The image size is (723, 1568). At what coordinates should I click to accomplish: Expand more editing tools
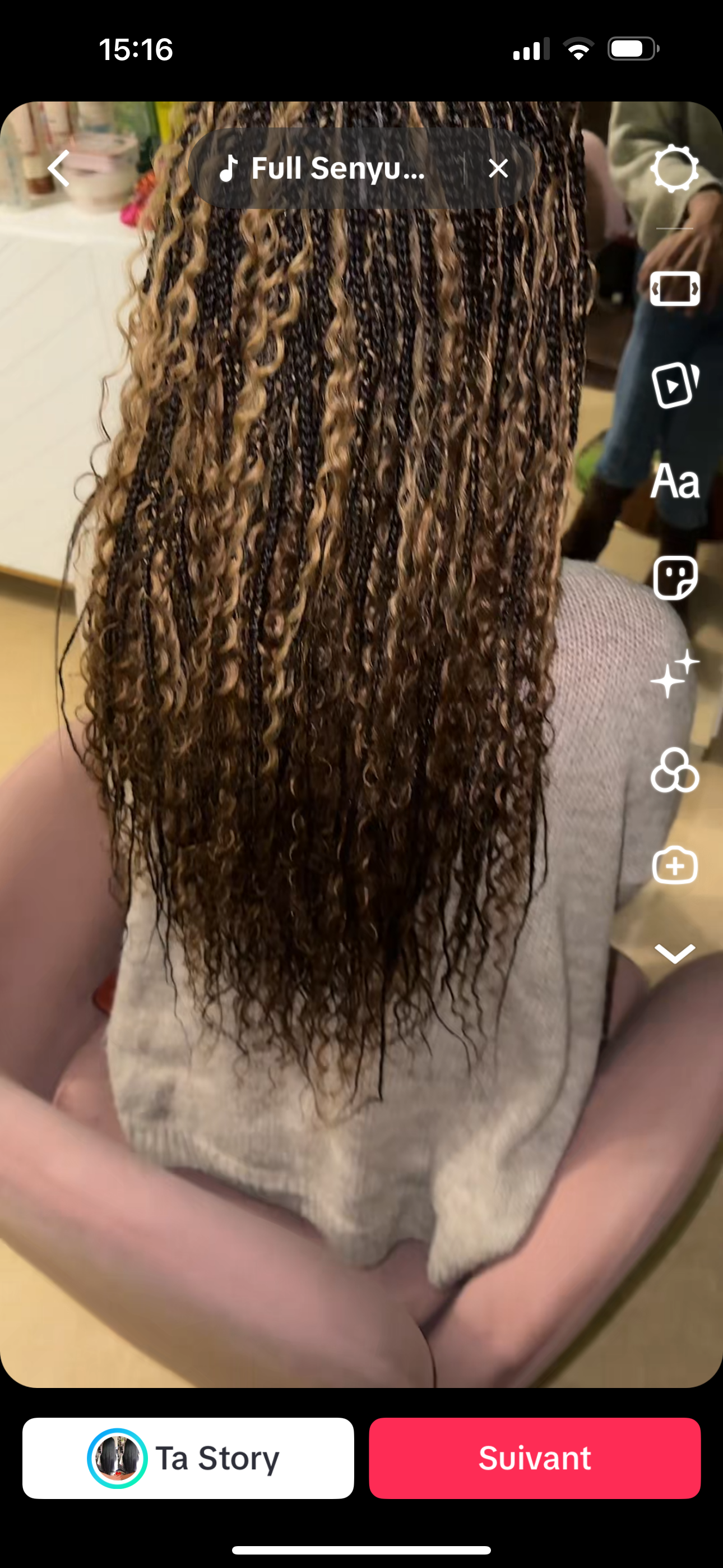[x=674, y=953]
